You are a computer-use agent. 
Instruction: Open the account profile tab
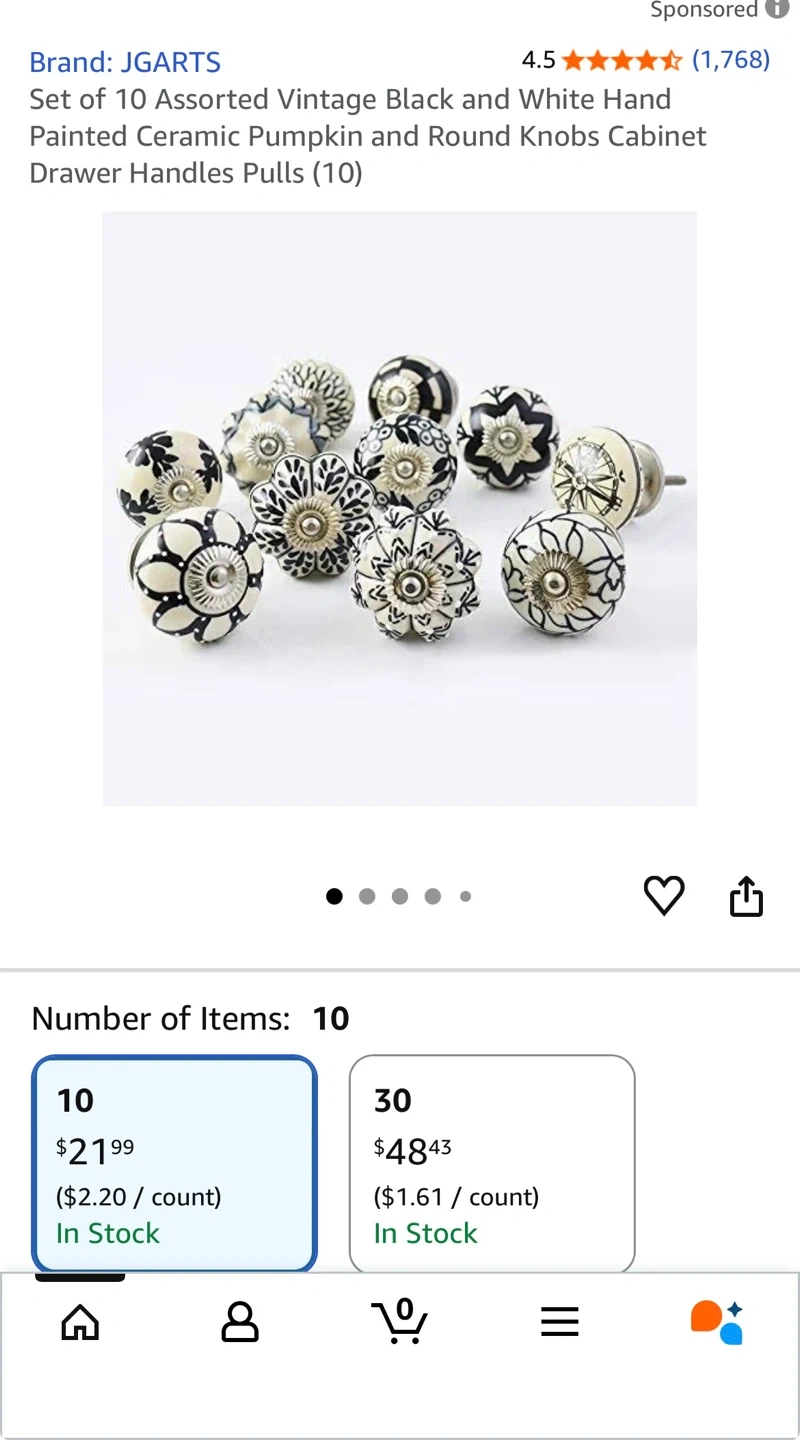[240, 1323]
